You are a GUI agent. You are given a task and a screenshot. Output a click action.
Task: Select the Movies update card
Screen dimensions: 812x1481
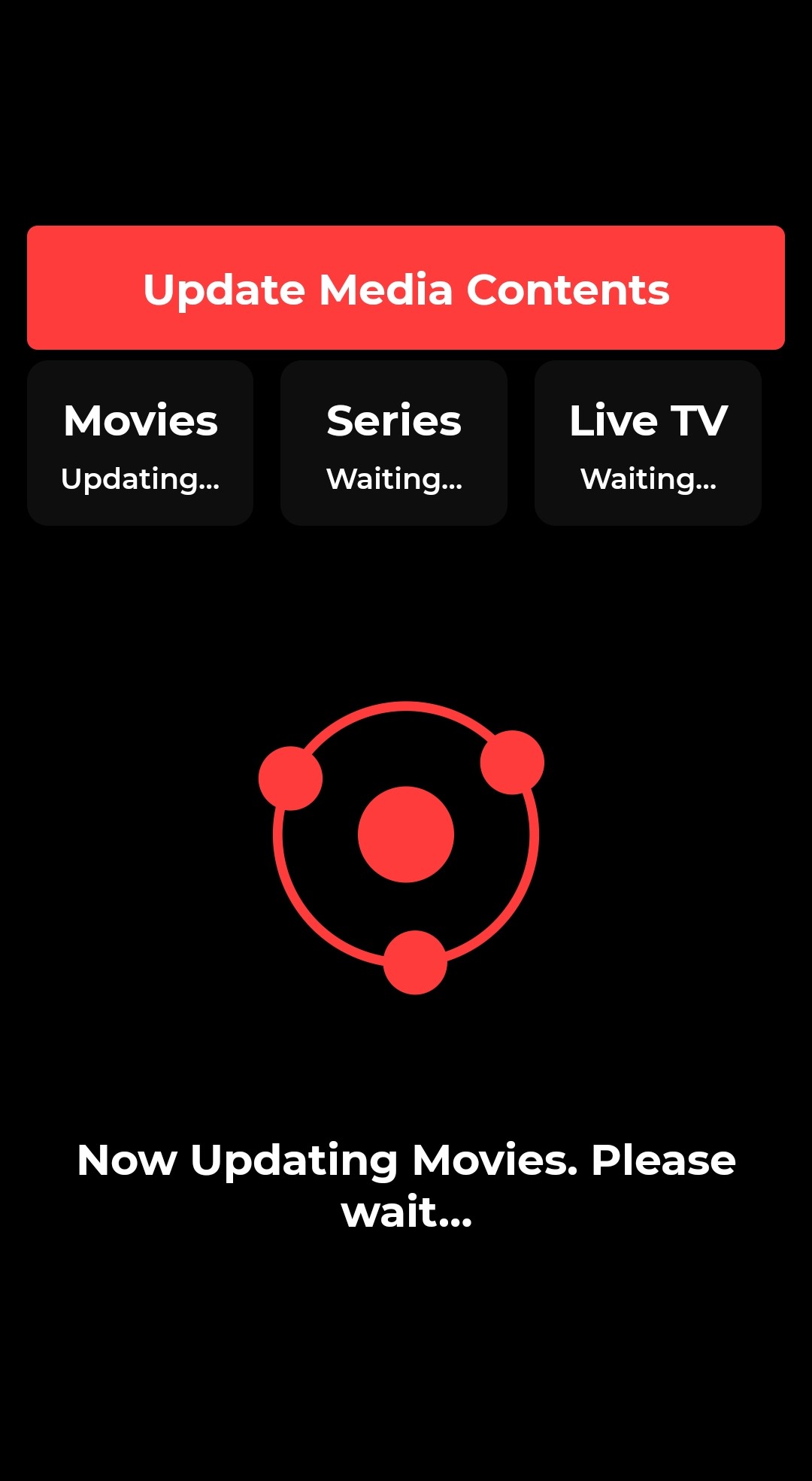click(141, 443)
